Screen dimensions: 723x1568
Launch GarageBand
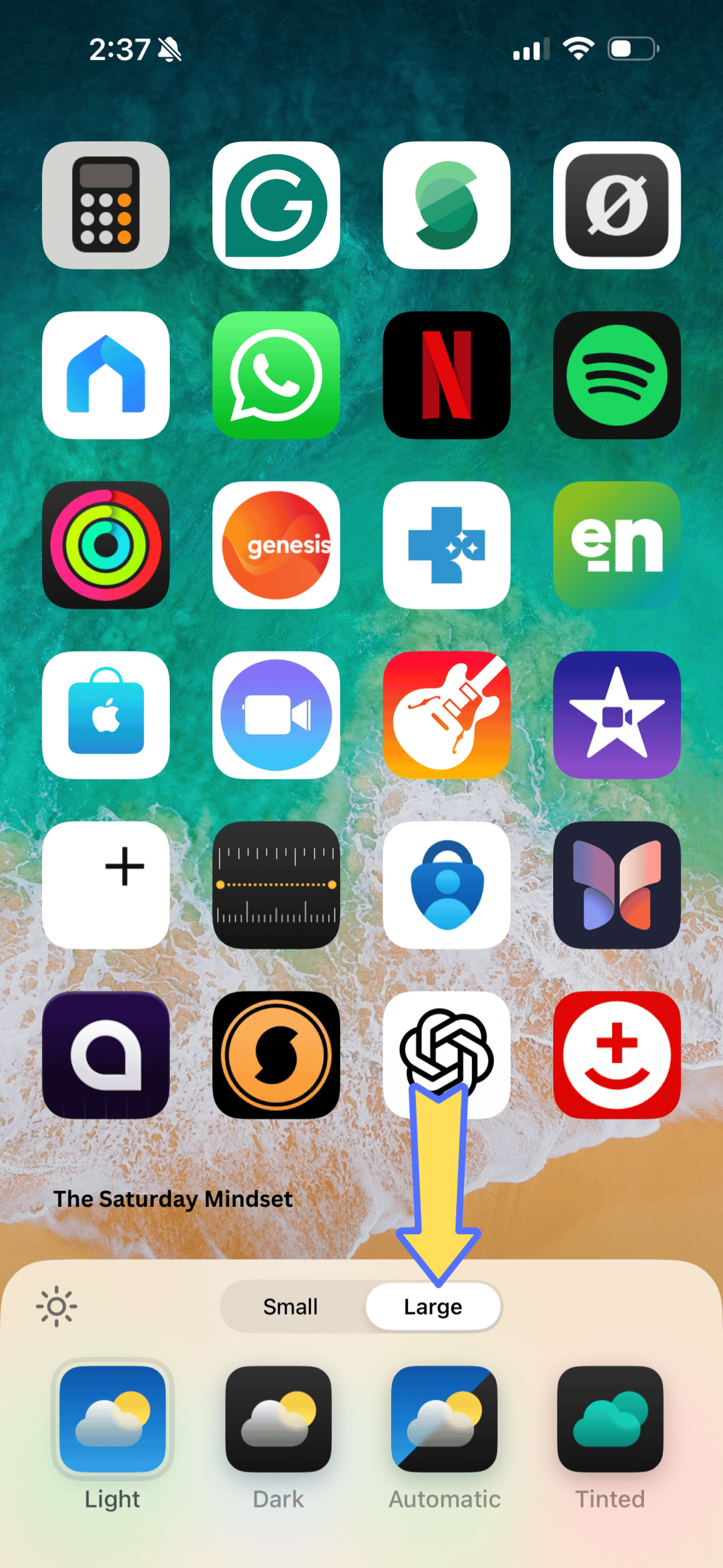[x=446, y=715]
